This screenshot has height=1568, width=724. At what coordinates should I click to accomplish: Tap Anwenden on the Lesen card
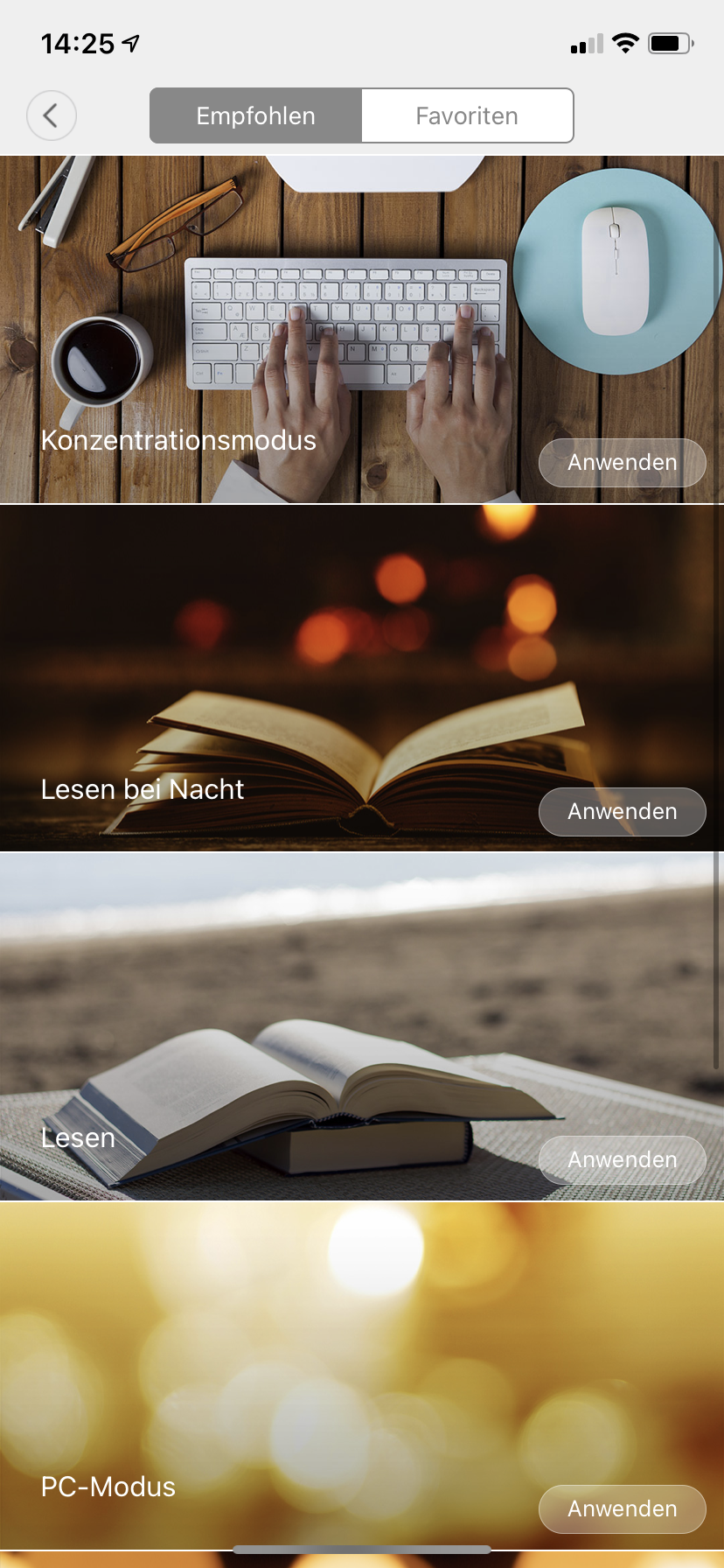(622, 1159)
